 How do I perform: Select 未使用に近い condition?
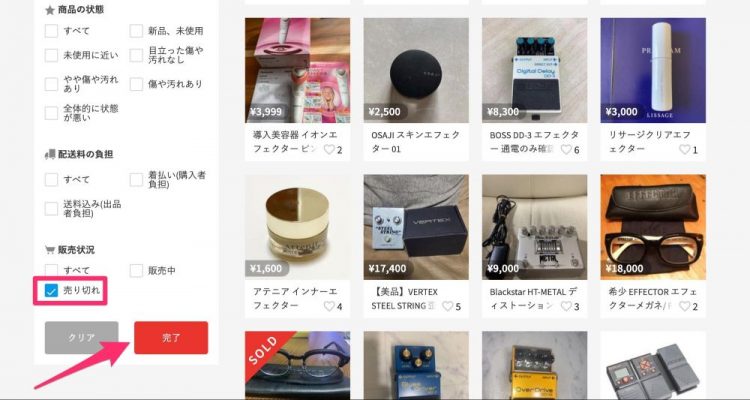[51, 57]
